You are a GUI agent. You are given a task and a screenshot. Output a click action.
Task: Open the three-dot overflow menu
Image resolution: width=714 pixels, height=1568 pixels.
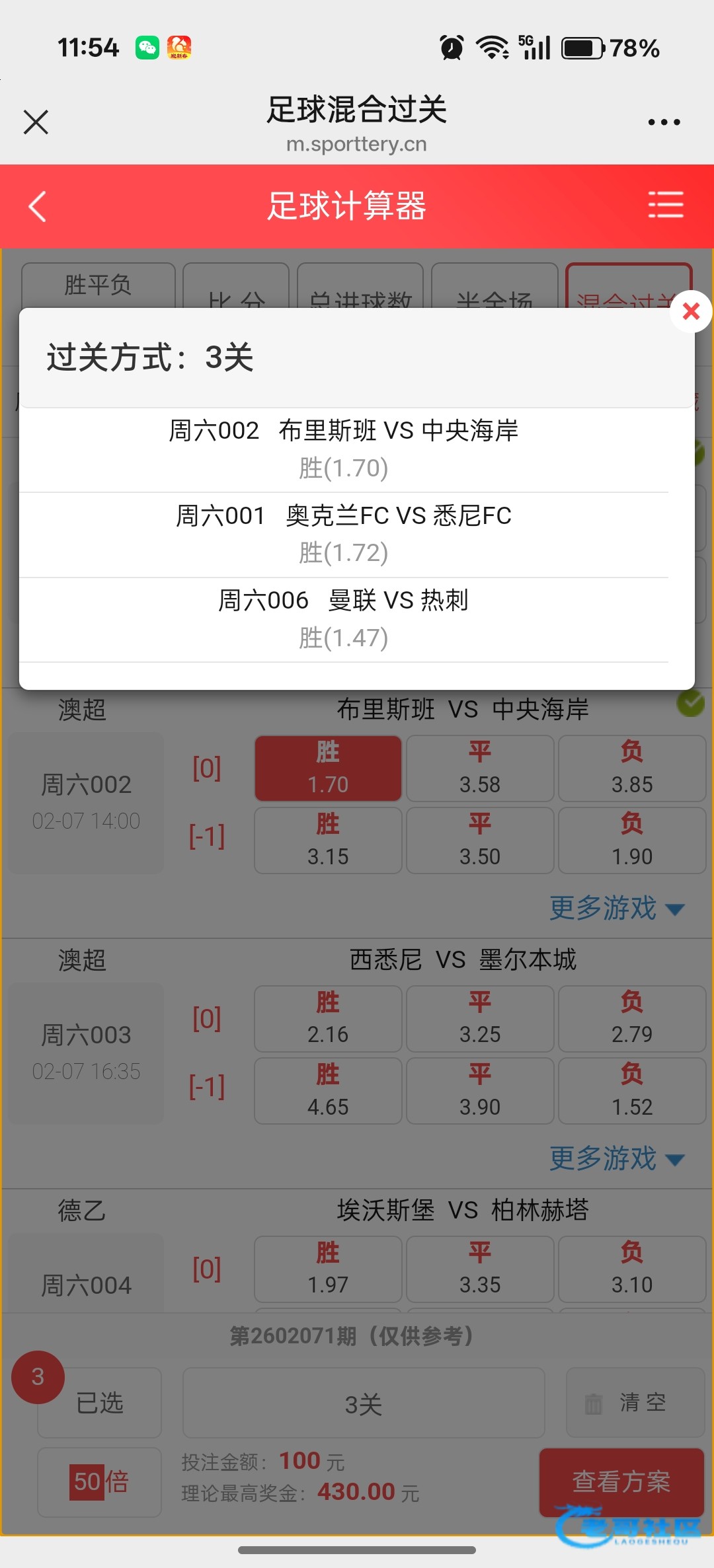[664, 122]
